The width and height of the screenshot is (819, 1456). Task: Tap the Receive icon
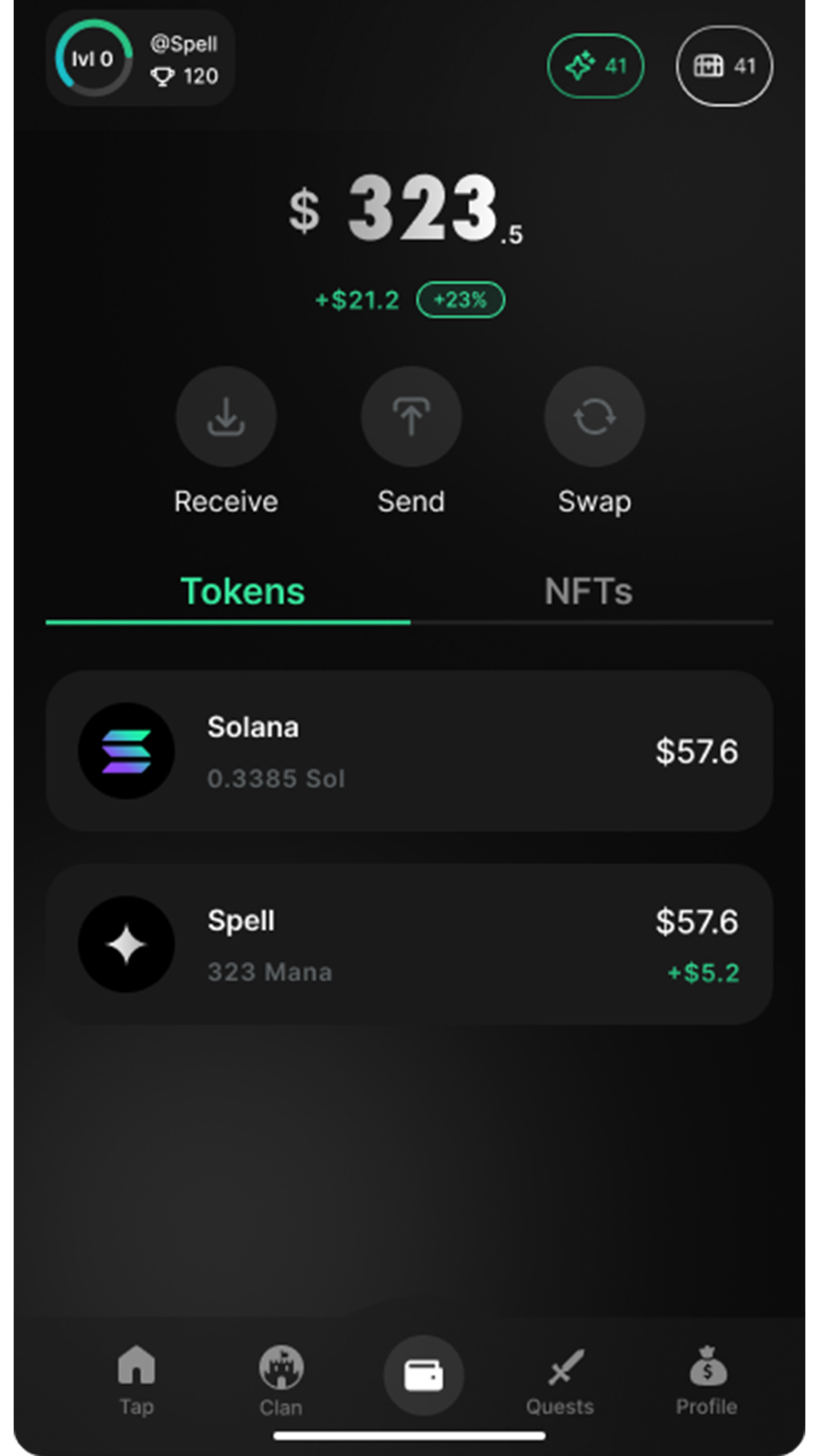[226, 416]
